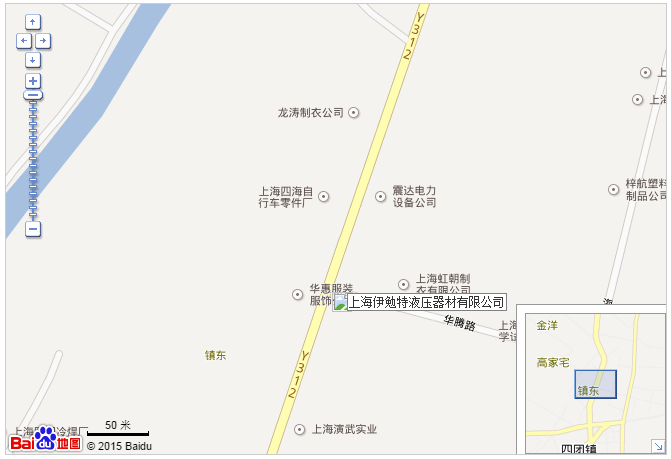Collapse the overview minimap arrow
The width and height of the screenshot is (671, 459).
[657, 446]
